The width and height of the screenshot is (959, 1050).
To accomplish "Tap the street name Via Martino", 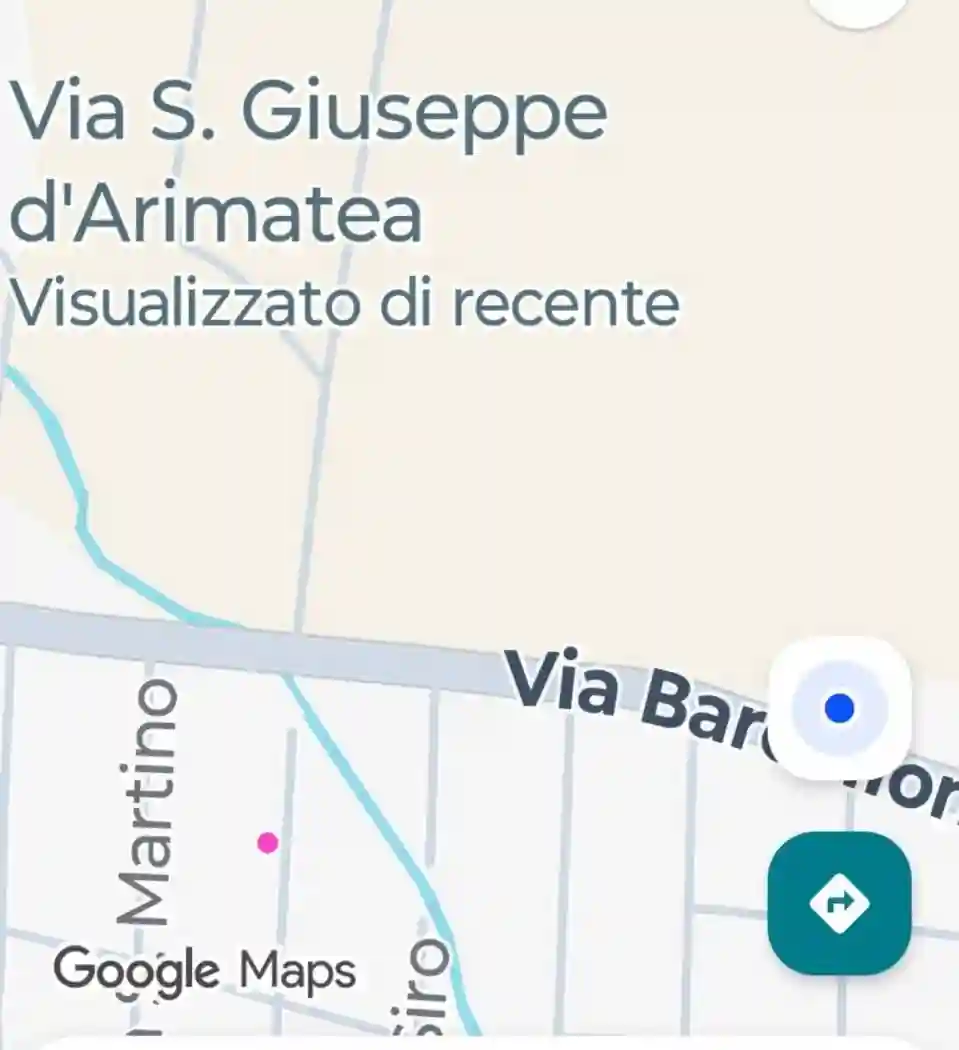I will pyautogui.click(x=150, y=795).
